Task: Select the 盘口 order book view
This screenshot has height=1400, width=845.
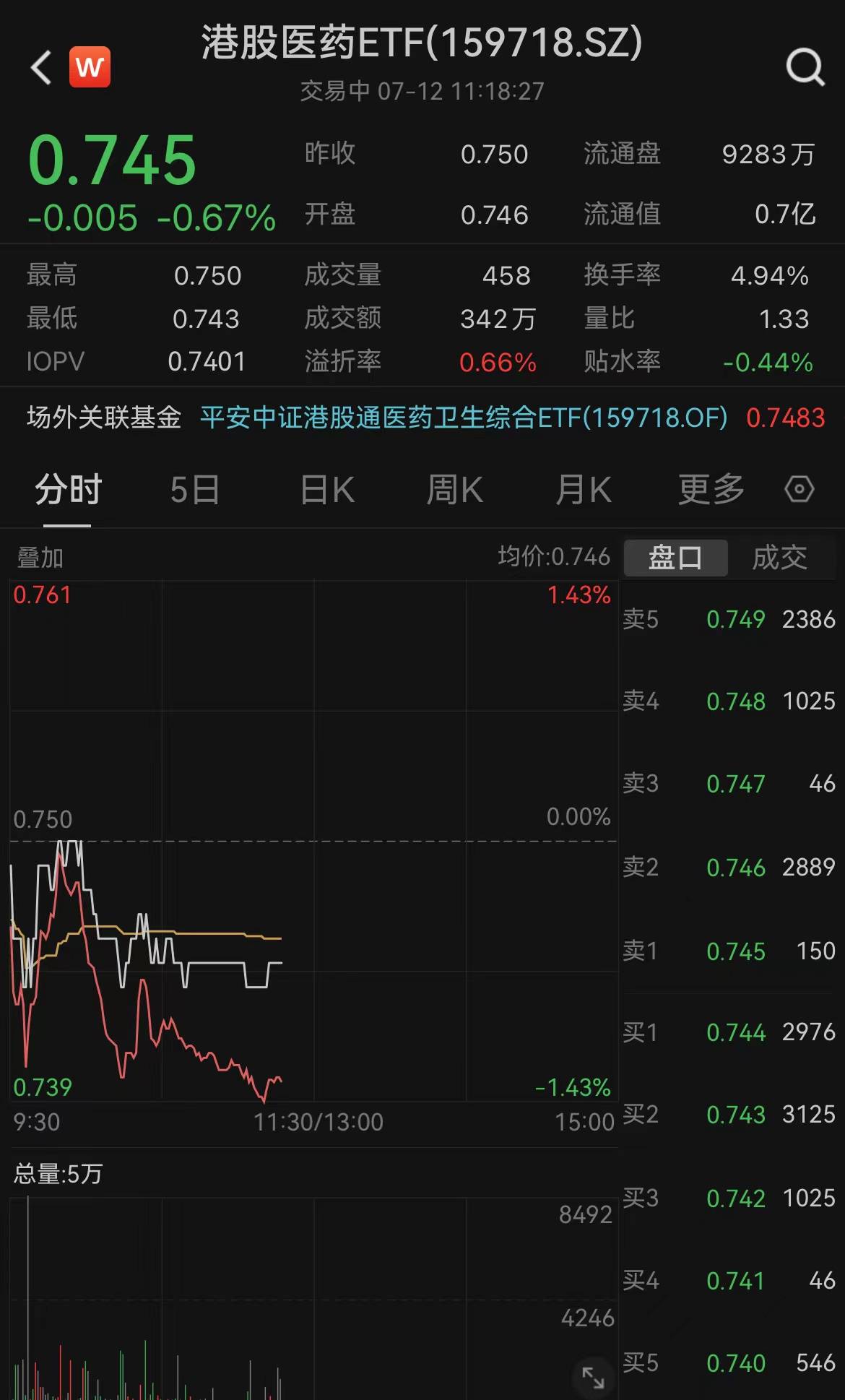Action: click(x=675, y=558)
